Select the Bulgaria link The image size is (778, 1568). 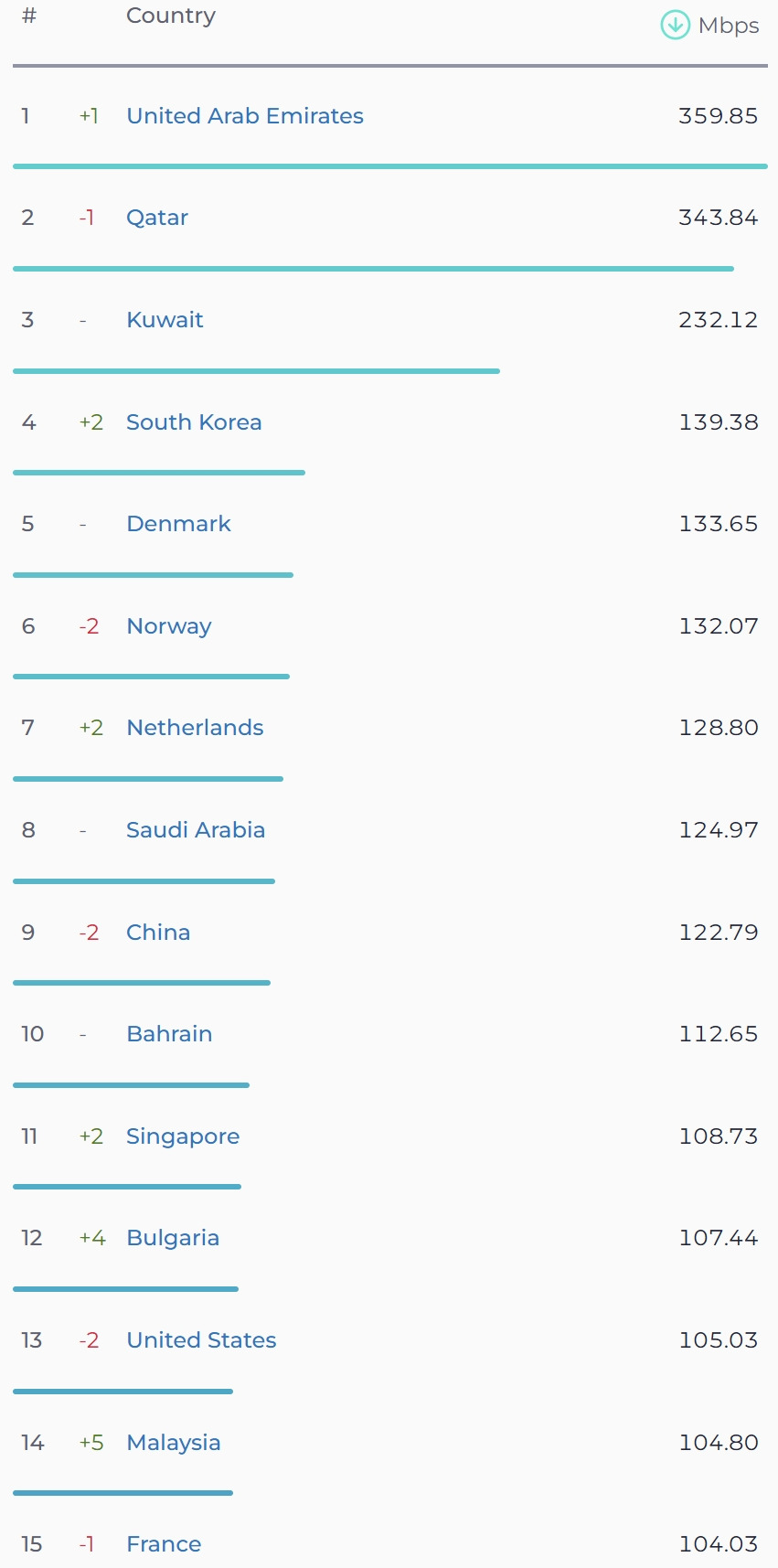point(173,1239)
